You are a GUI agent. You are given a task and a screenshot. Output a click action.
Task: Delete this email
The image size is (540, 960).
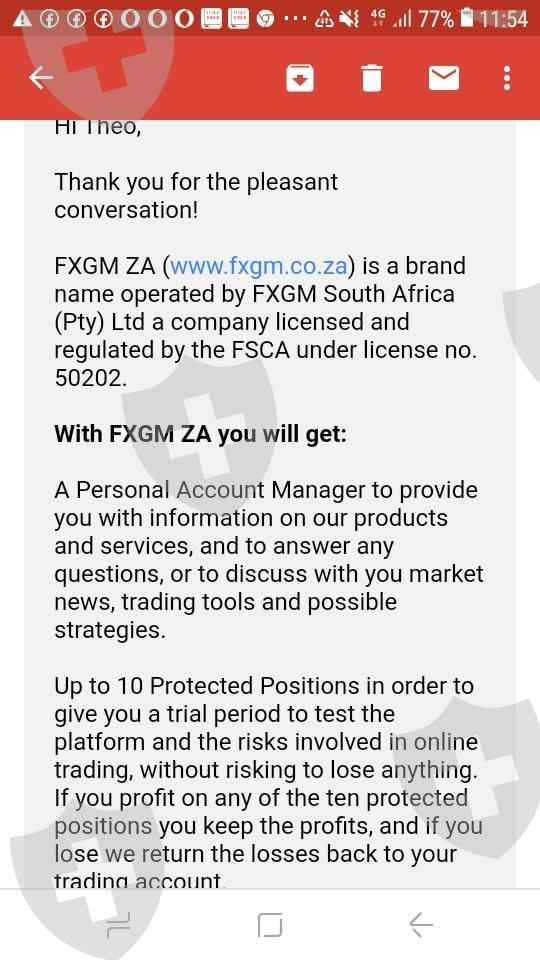click(372, 78)
